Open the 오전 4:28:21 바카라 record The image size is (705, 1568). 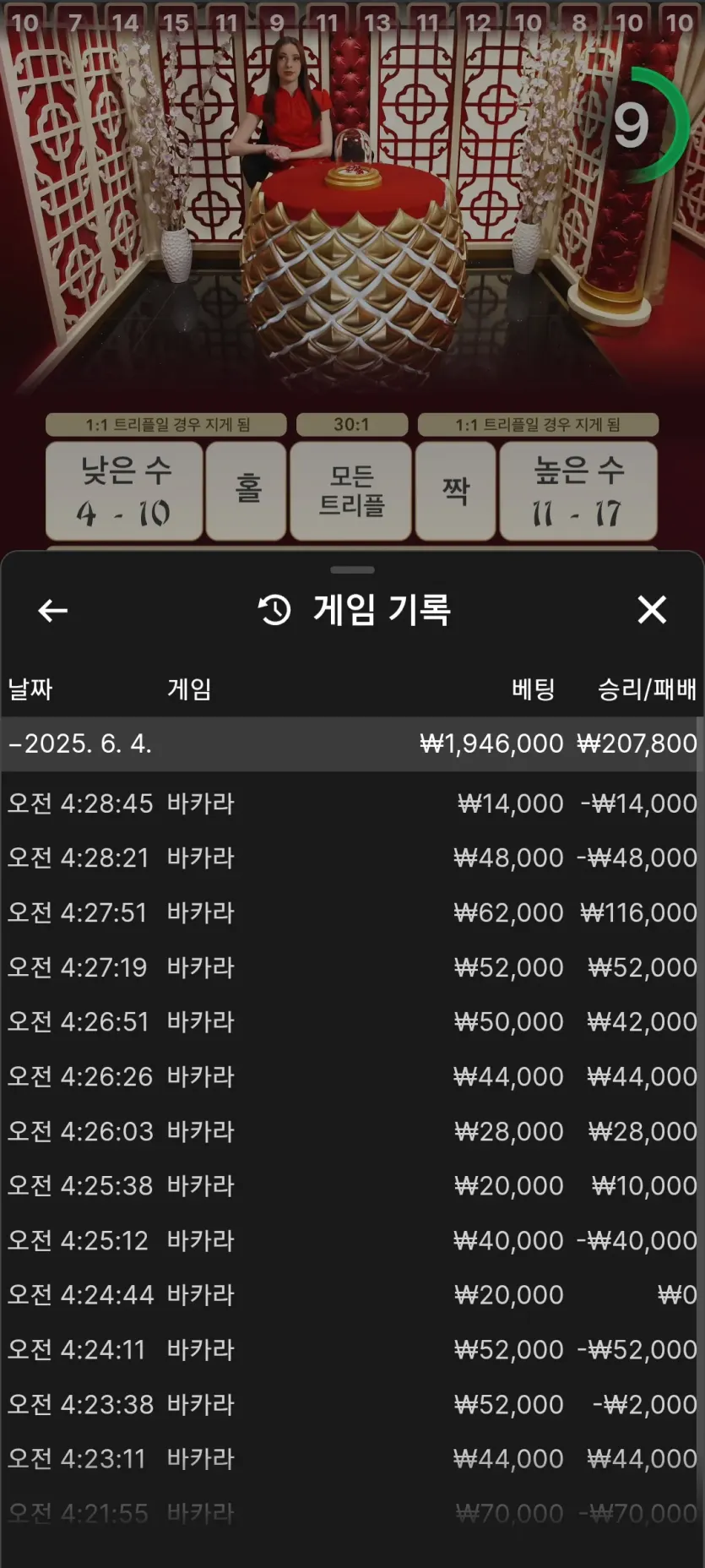352,857
